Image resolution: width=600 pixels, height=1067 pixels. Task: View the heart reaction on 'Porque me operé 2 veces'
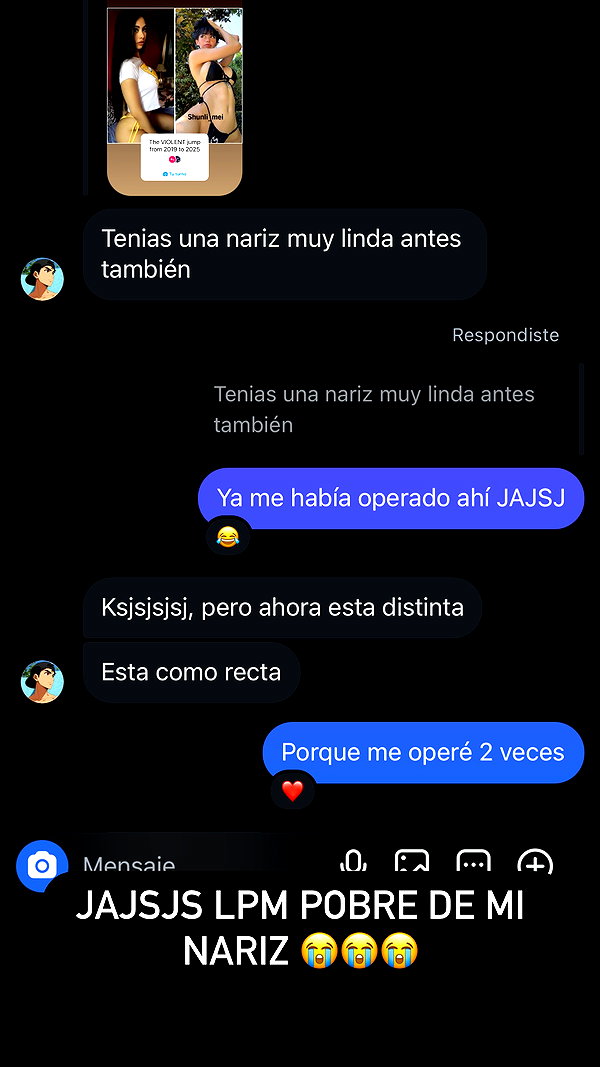click(293, 791)
